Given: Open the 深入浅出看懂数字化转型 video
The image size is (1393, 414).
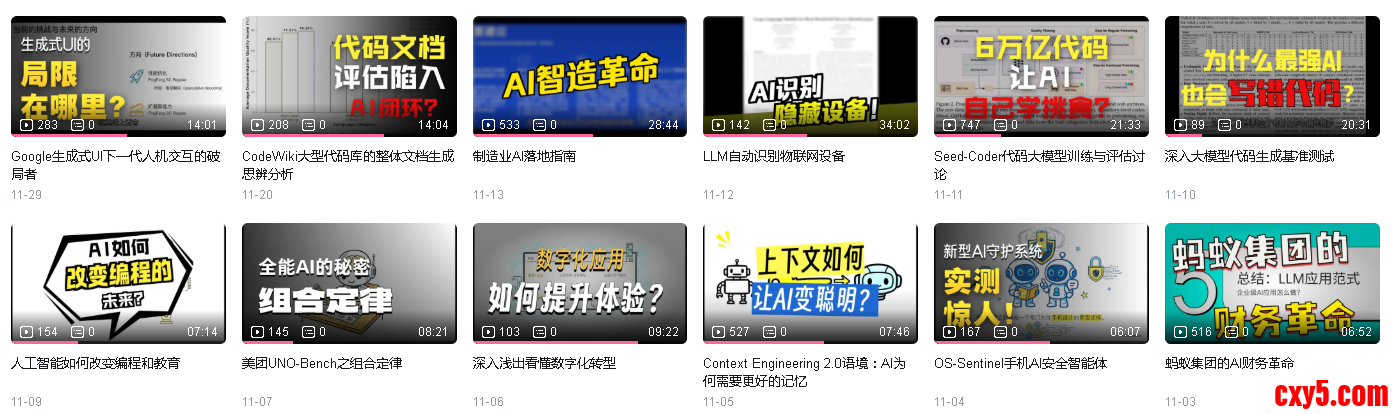Looking at the screenshot, I should [x=580, y=282].
